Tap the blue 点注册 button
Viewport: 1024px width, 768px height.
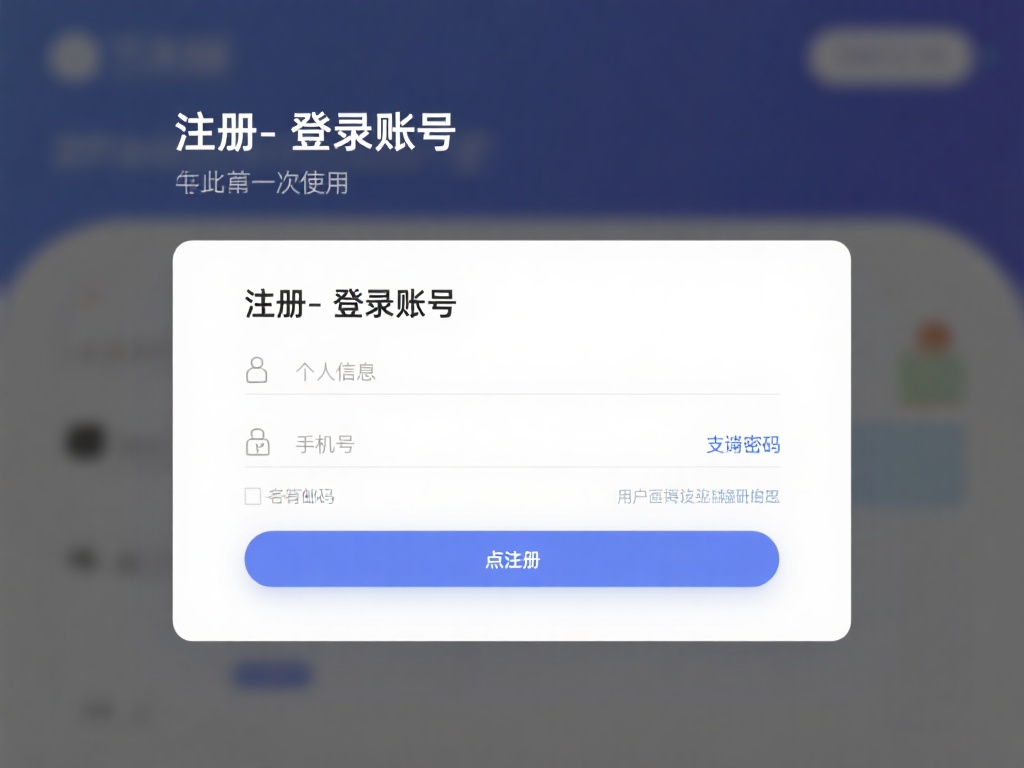512,559
